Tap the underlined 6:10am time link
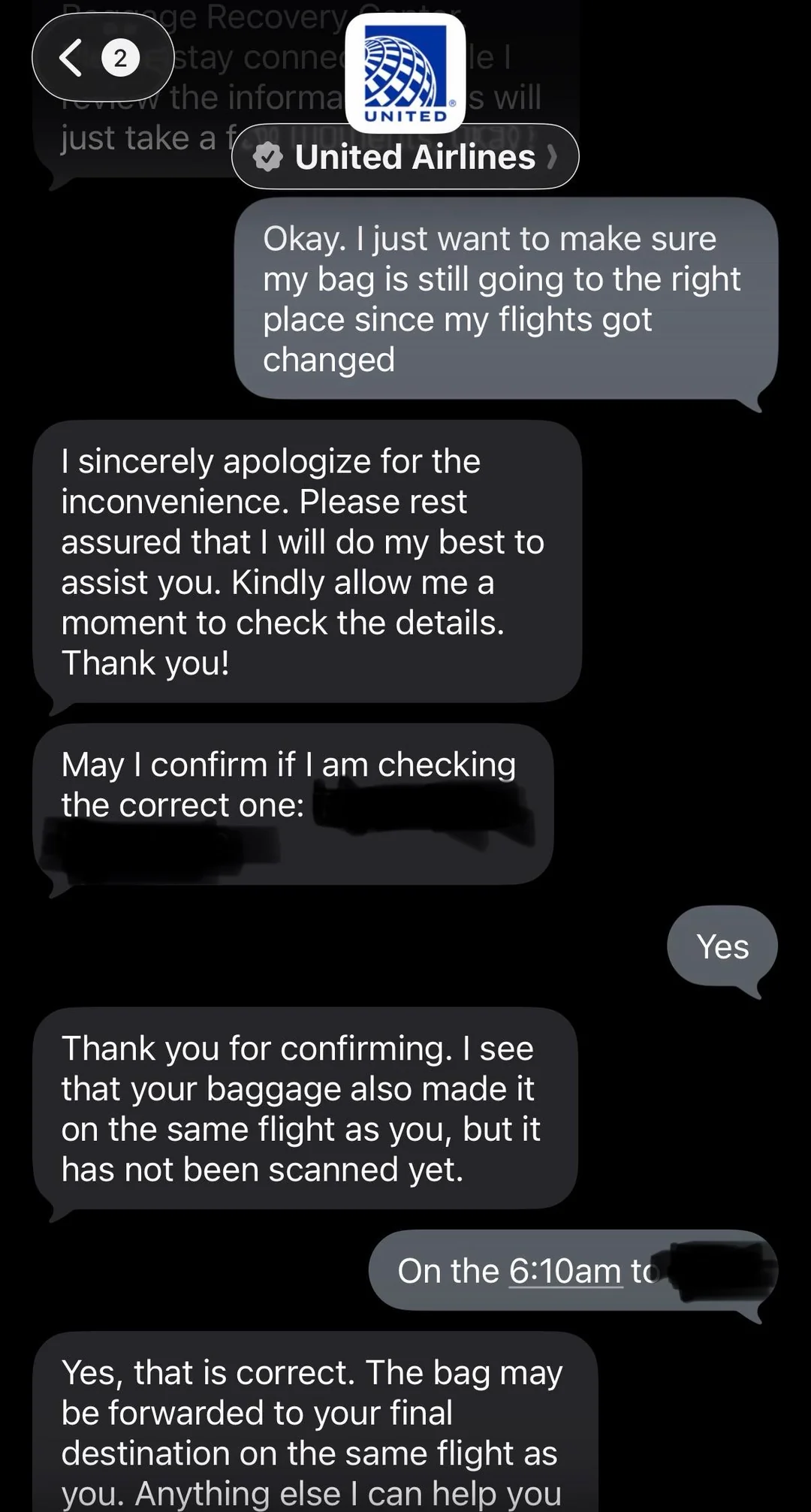 (565, 1272)
